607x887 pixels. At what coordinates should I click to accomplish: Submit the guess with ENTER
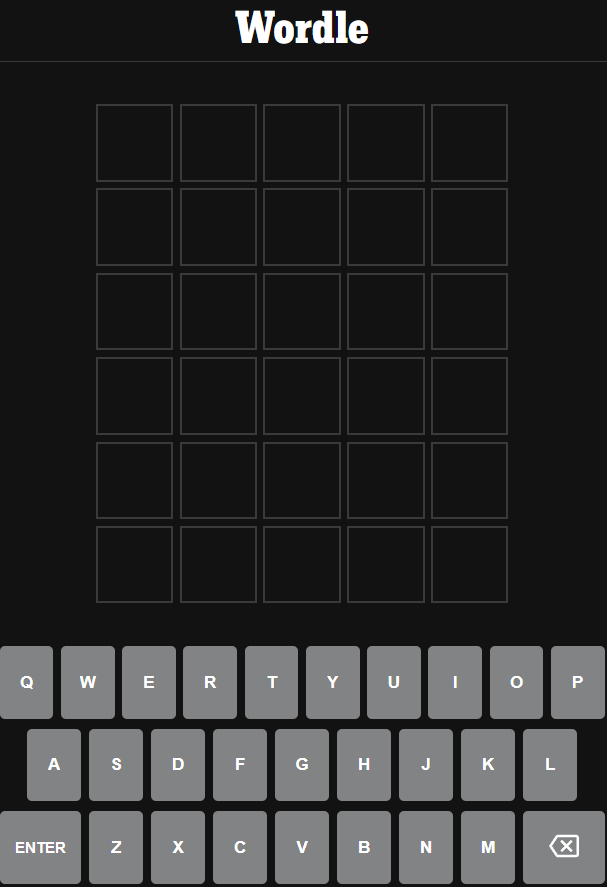click(x=41, y=847)
